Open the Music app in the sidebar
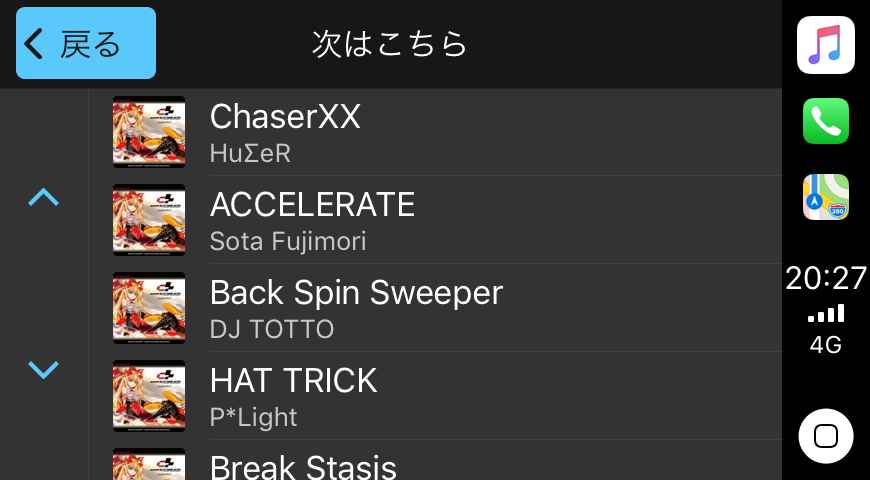Viewport: 870px width, 480px height. tap(825, 45)
